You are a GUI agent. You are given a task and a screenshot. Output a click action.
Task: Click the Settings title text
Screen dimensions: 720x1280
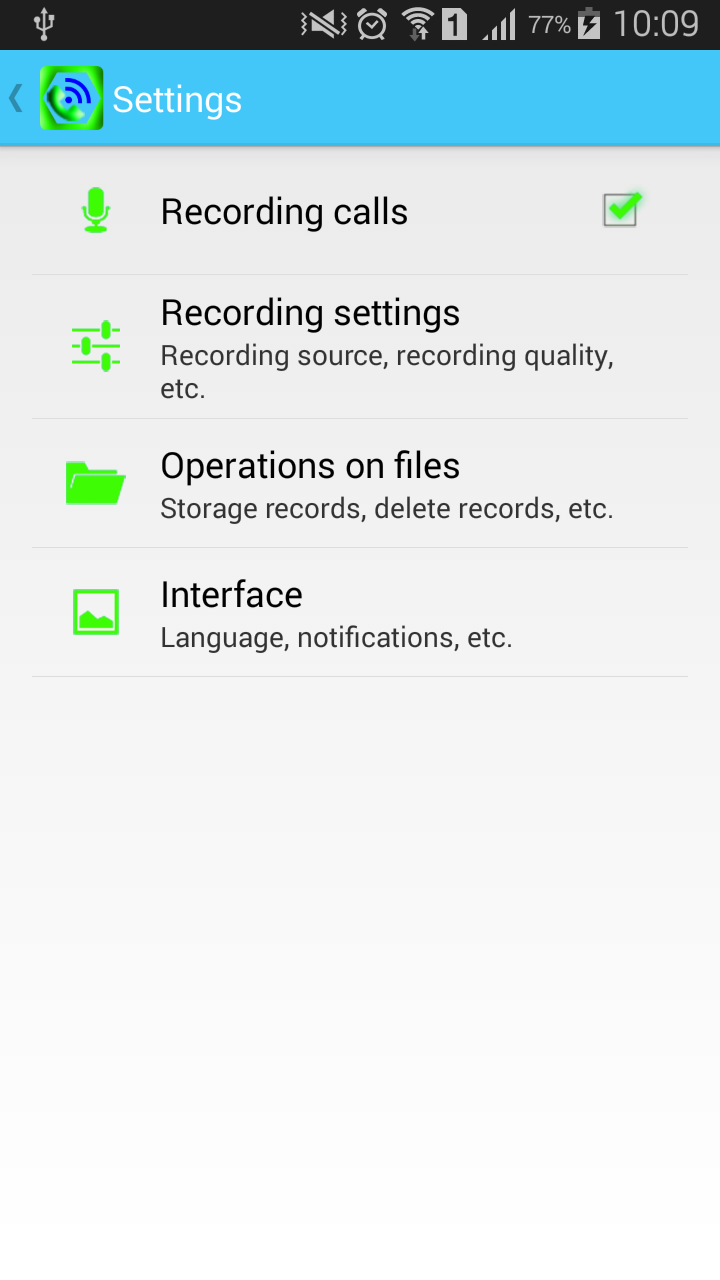(x=176, y=97)
